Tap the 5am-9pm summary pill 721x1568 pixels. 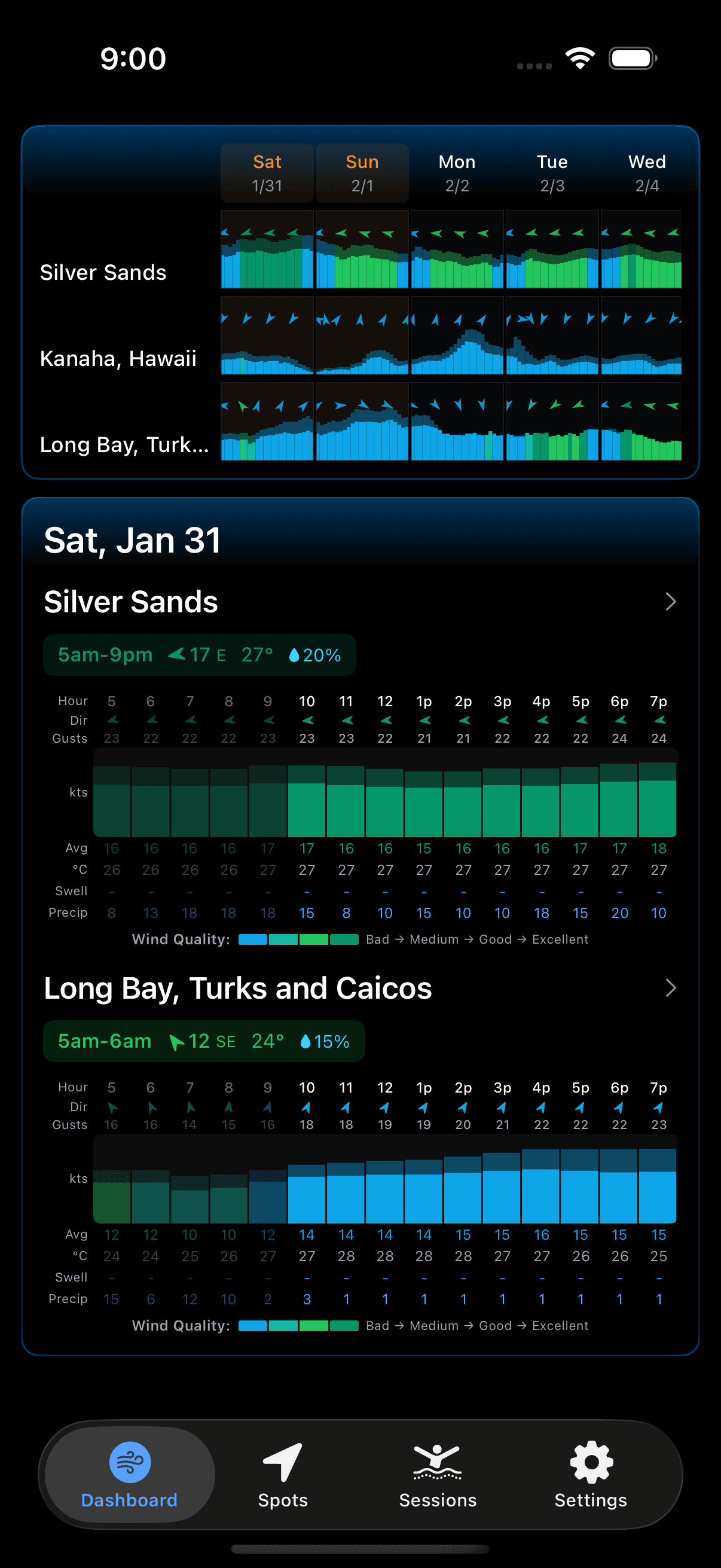coord(105,654)
